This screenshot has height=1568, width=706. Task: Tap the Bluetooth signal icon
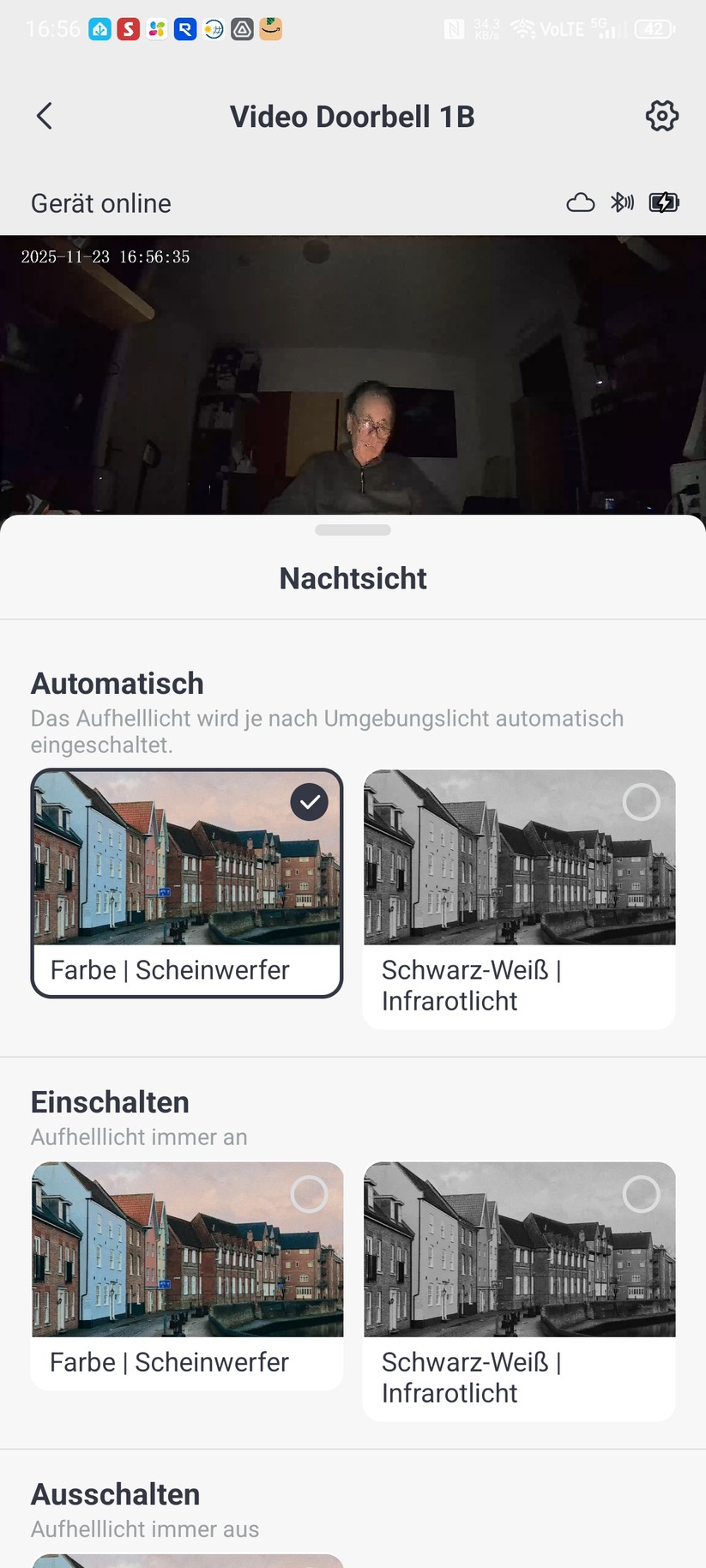(x=622, y=202)
